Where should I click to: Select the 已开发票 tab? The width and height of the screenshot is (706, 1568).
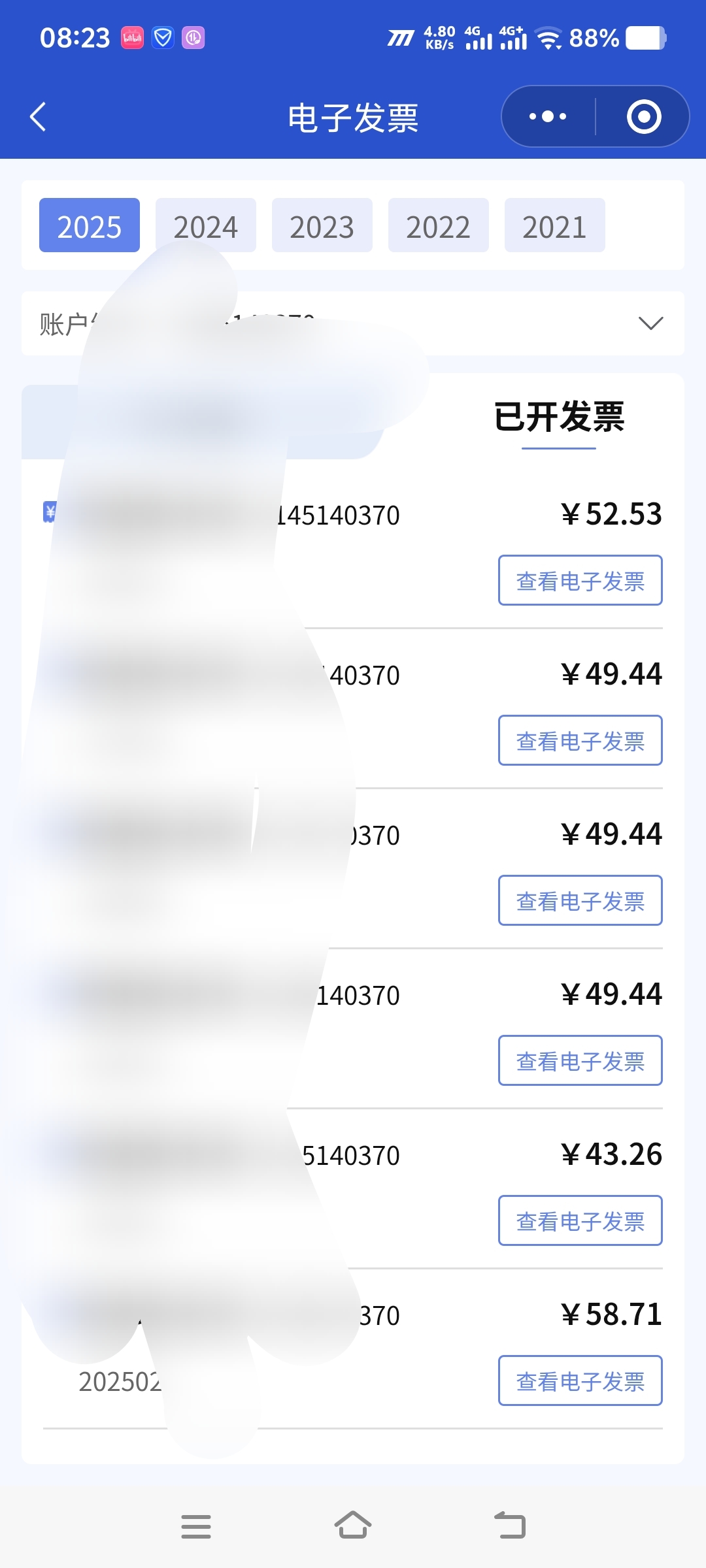[x=559, y=417]
